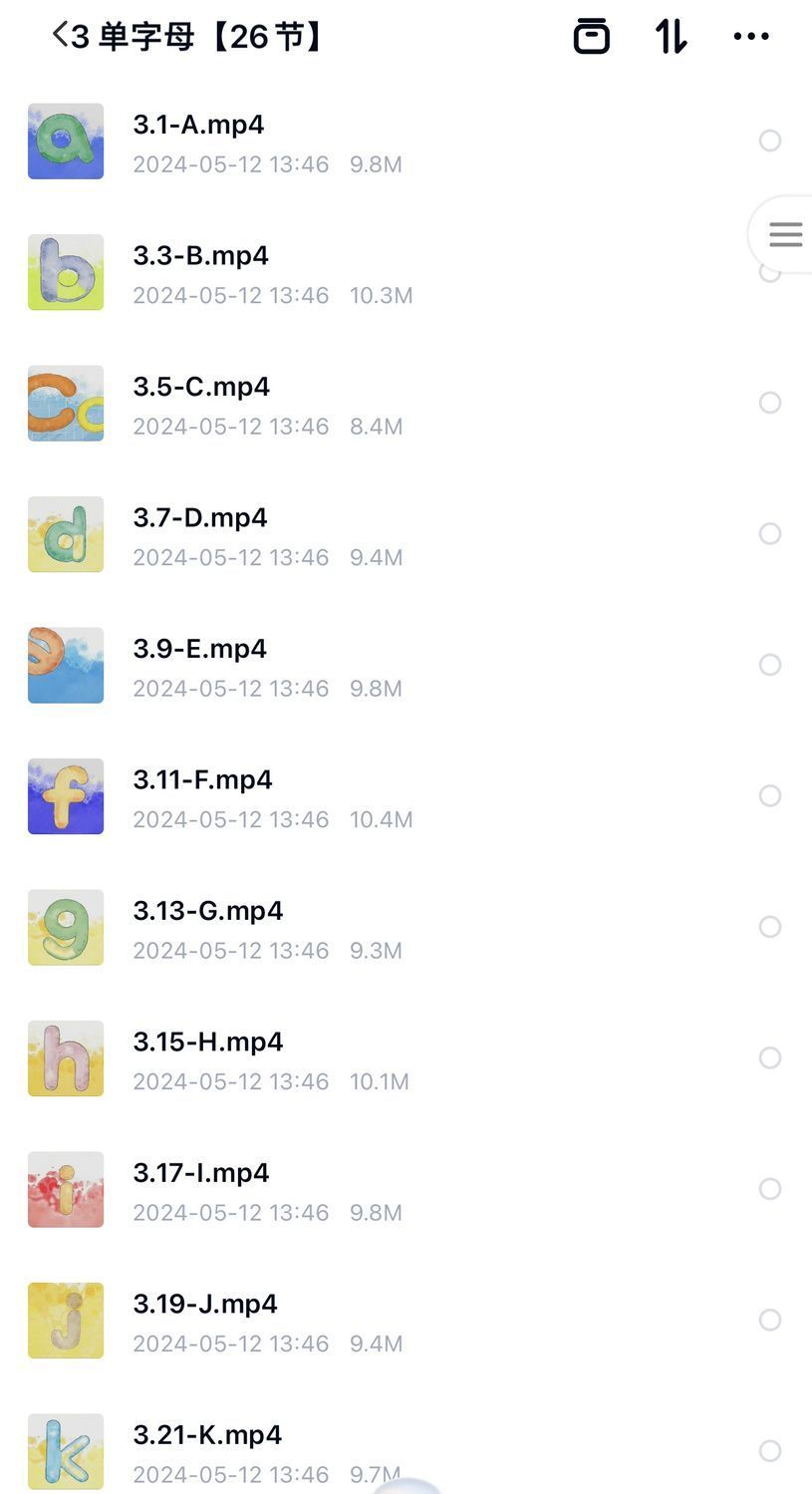Select the 3.17-I.mp4 checkbox
The width and height of the screenshot is (812, 1494).
[769, 1189]
